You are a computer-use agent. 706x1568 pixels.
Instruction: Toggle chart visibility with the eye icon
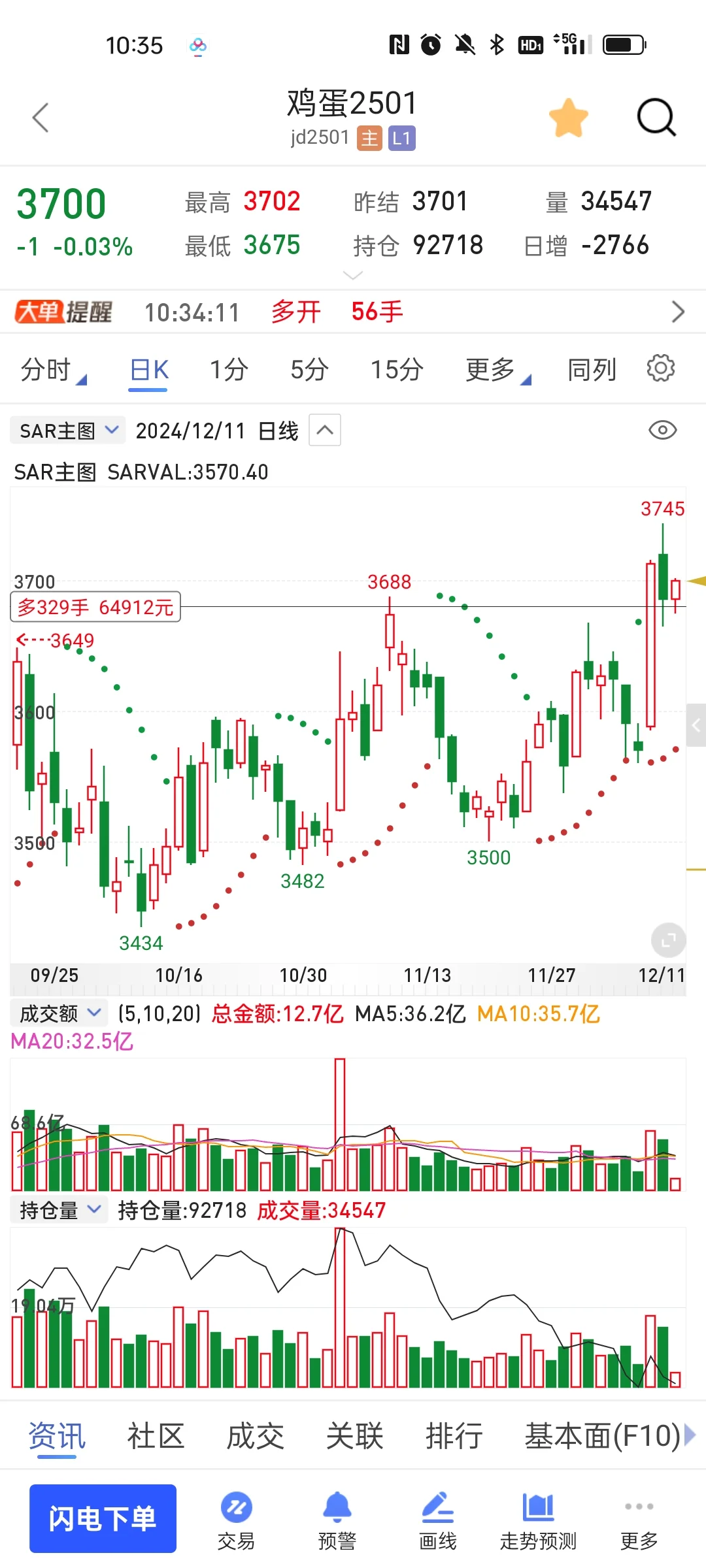pyautogui.click(x=662, y=431)
